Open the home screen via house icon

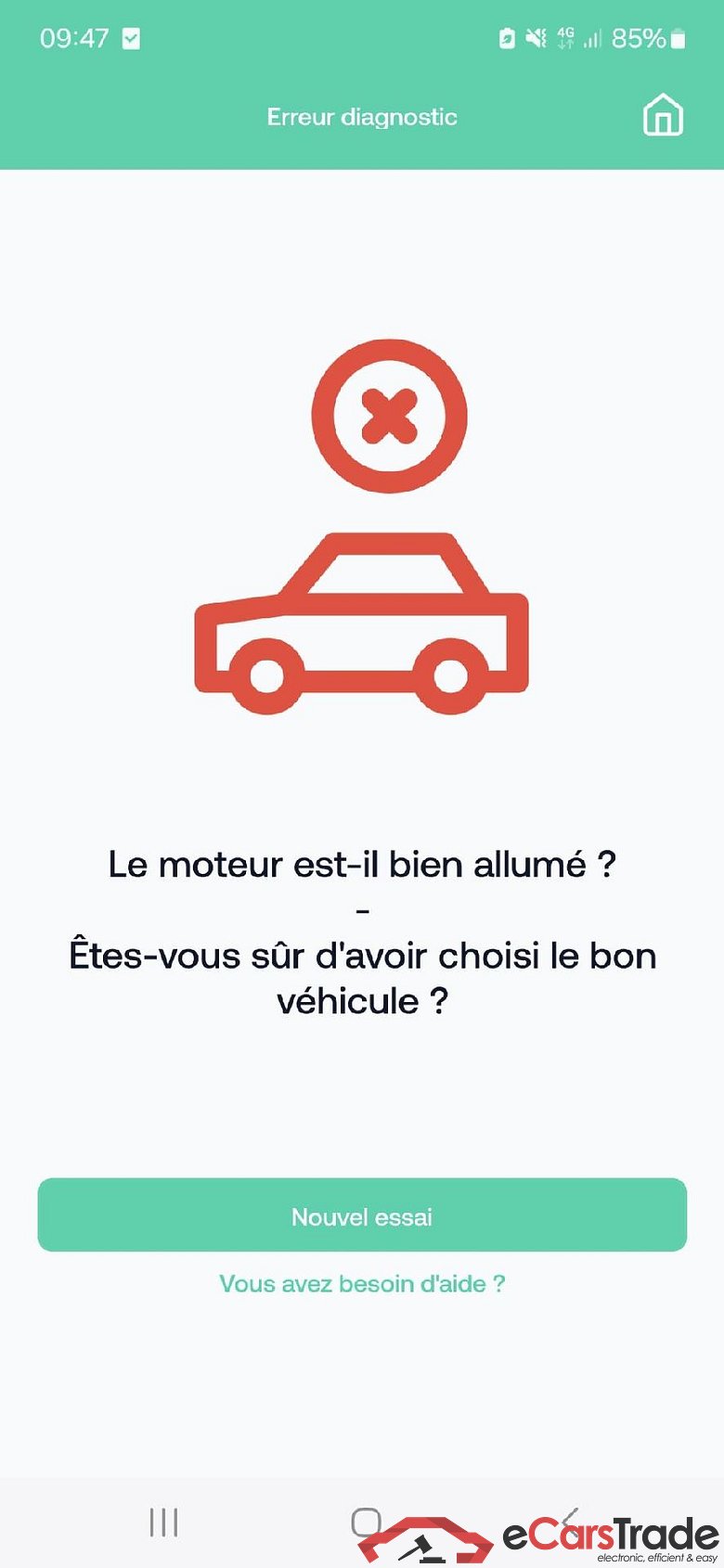coord(663,116)
